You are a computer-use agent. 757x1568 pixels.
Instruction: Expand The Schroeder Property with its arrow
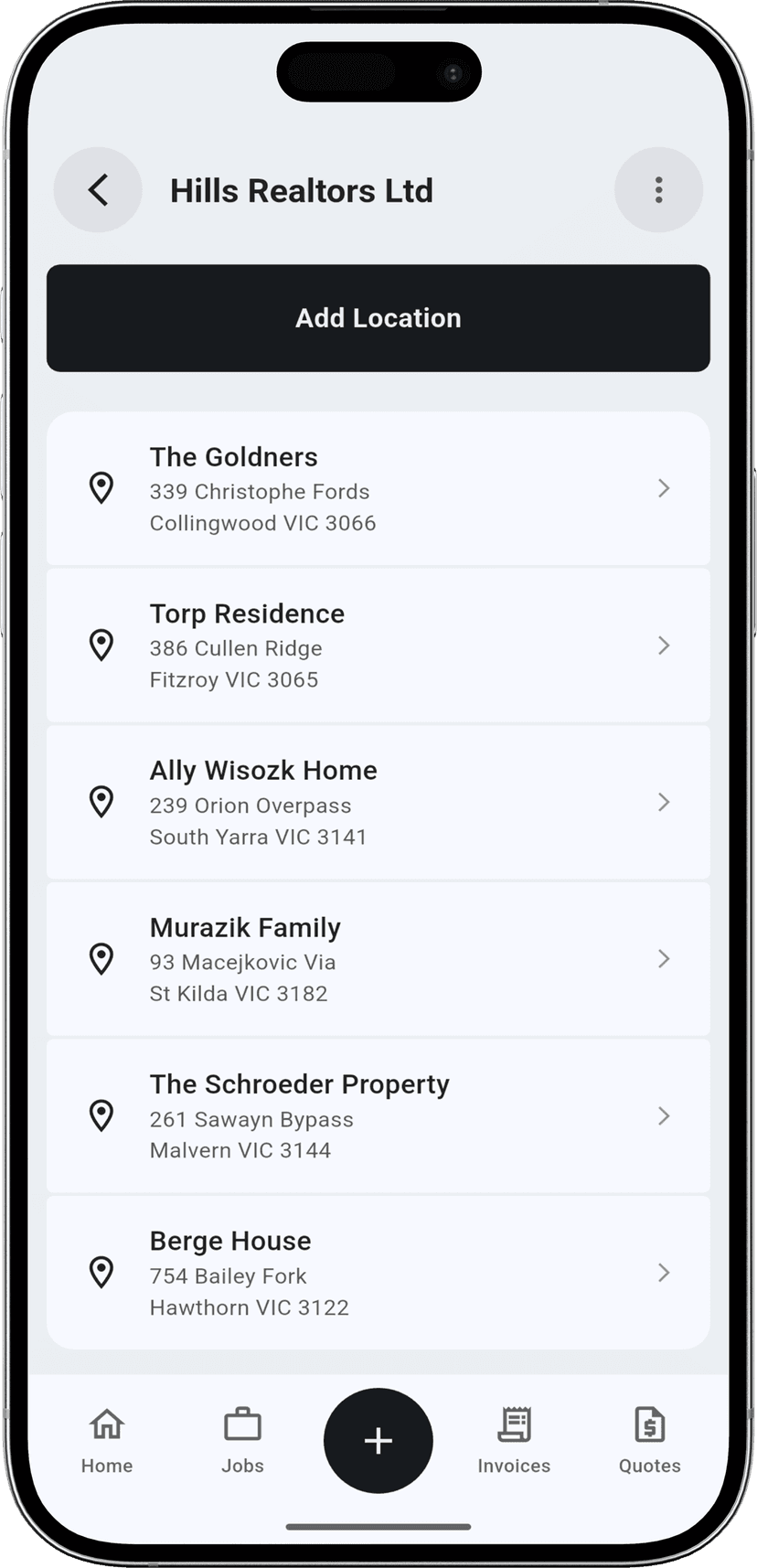(x=665, y=1115)
